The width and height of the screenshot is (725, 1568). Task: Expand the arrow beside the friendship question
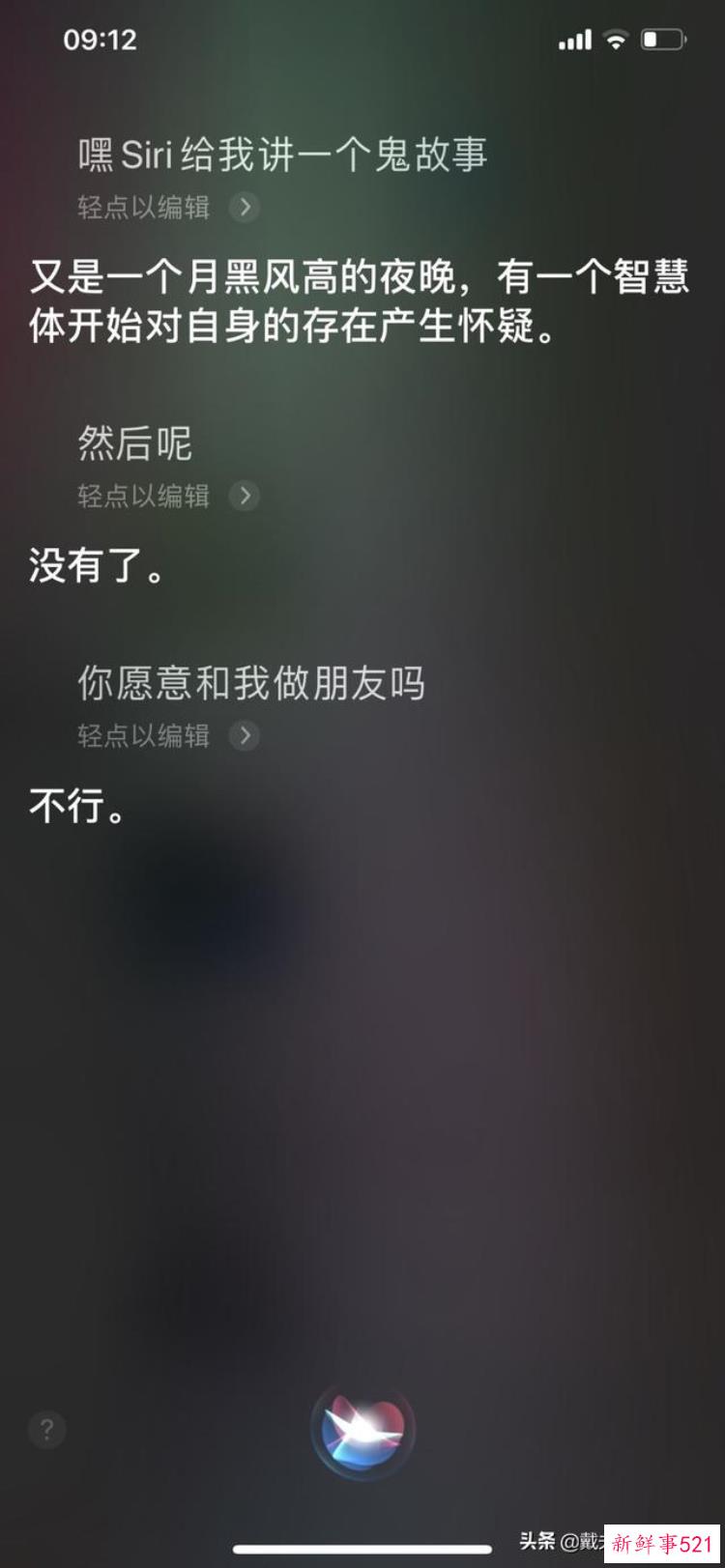click(245, 735)
